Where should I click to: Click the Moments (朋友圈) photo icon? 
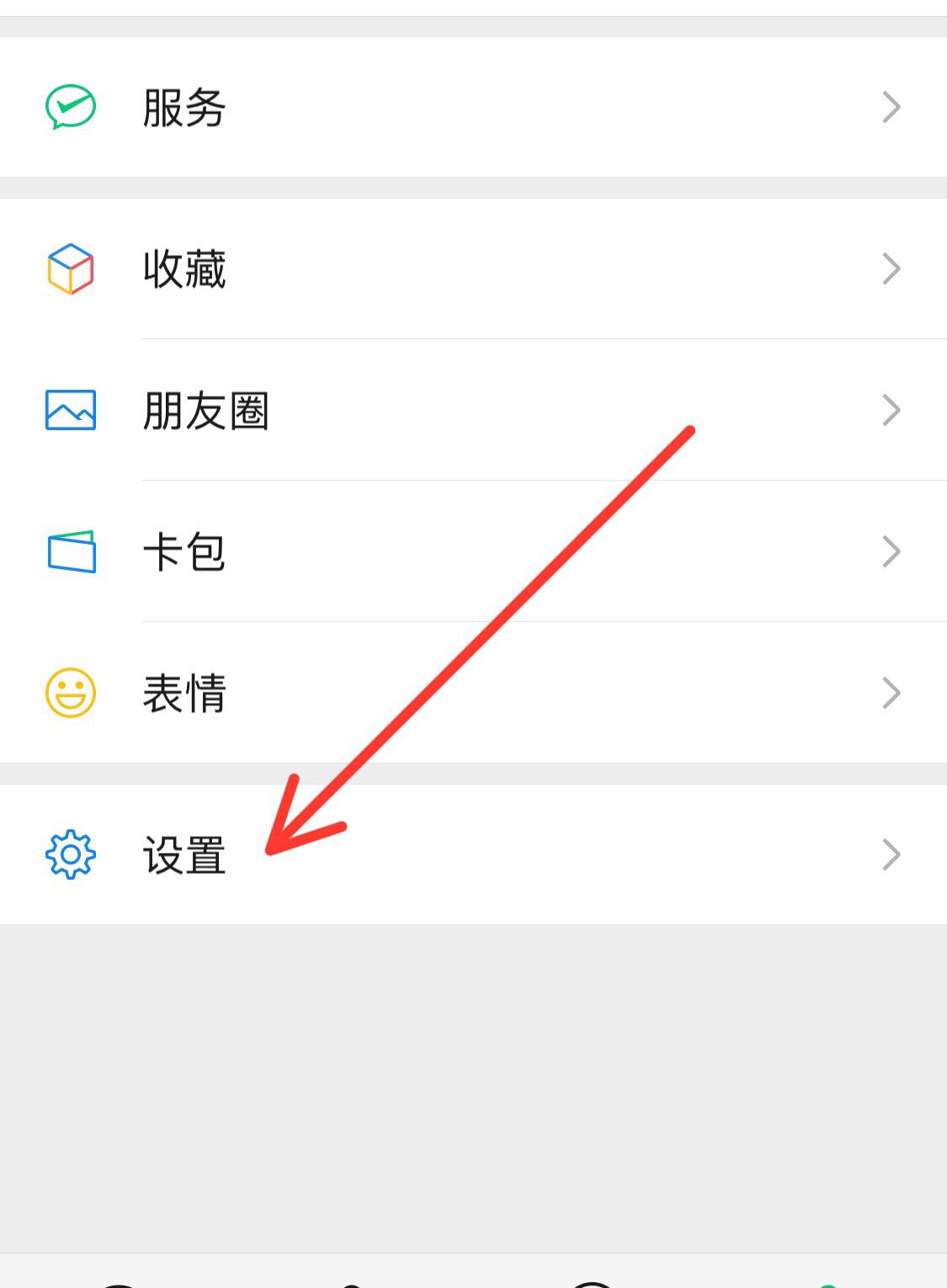[71, 410]
